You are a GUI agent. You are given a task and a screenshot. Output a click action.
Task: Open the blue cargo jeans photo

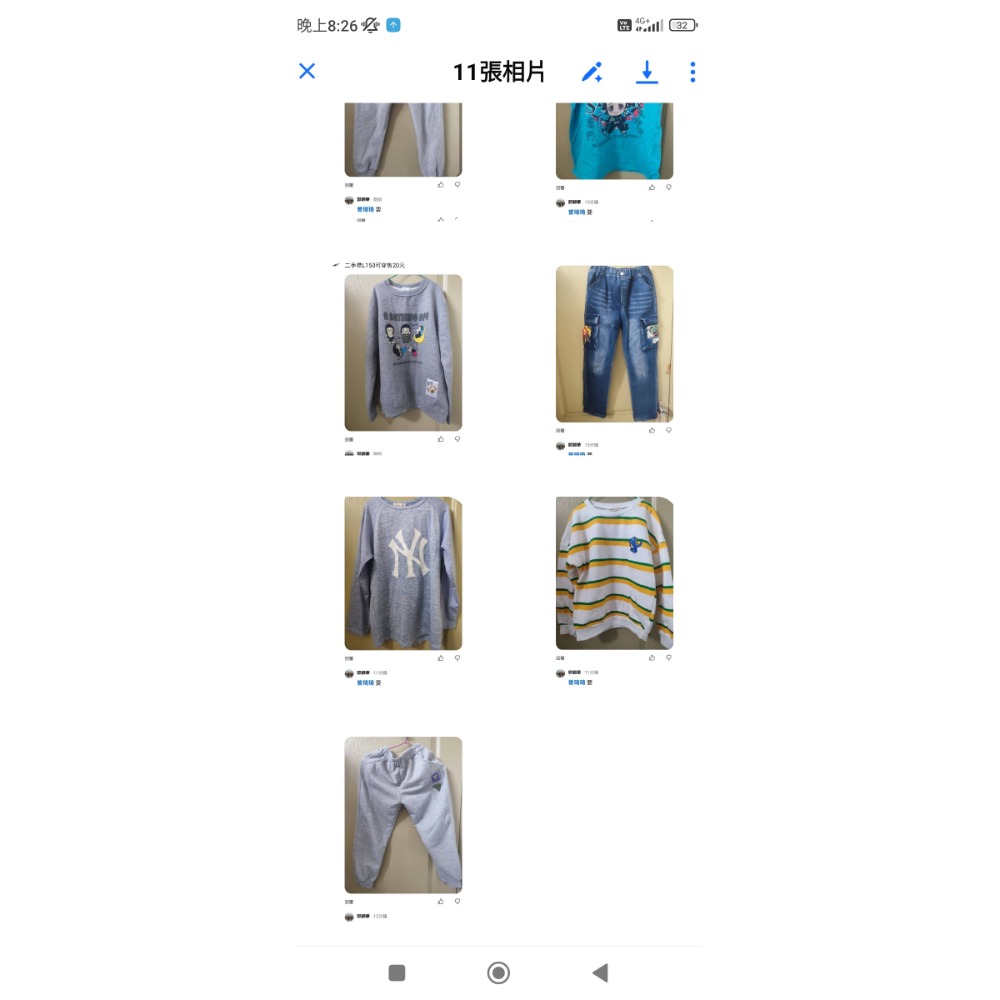pyautogui.click(x=614, y=343)
